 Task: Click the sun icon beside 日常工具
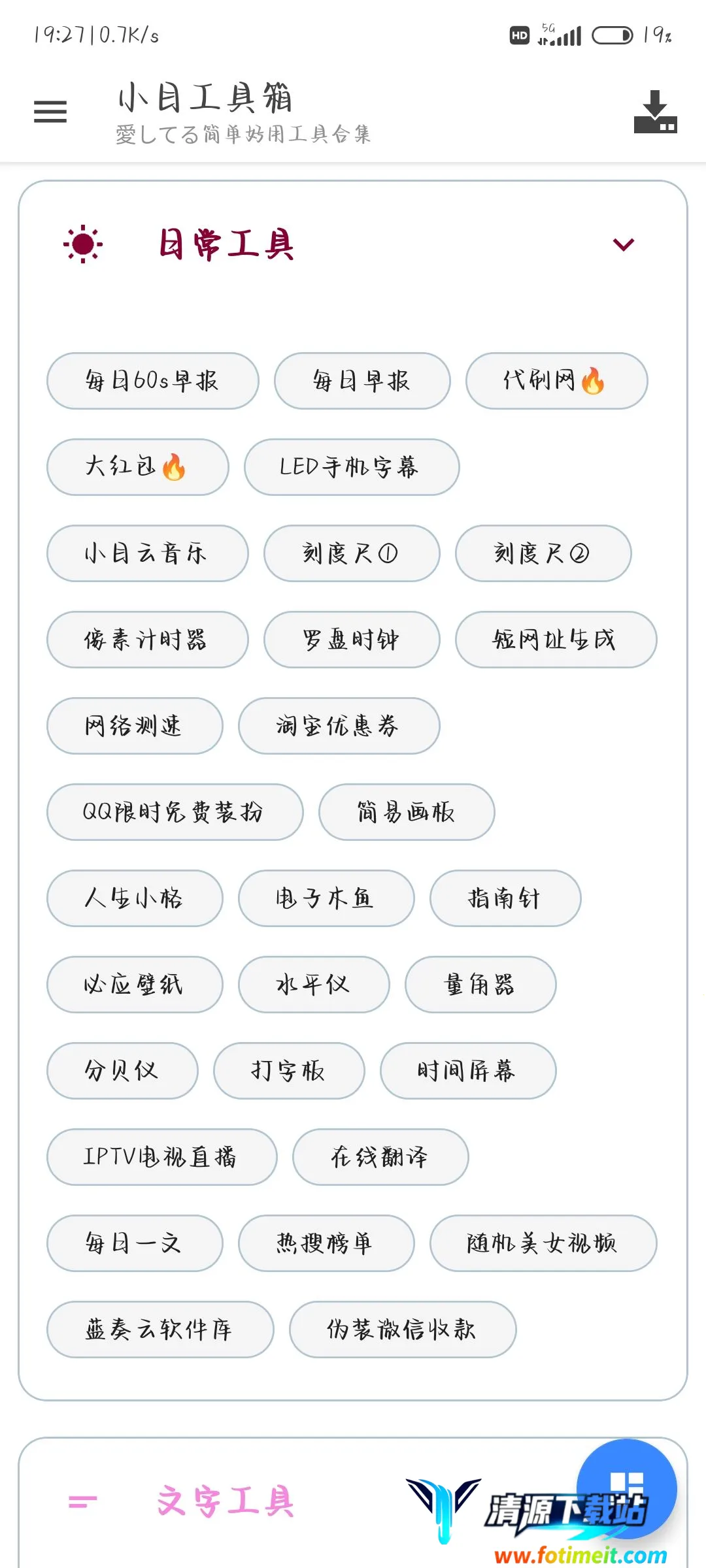click(81, 244)
